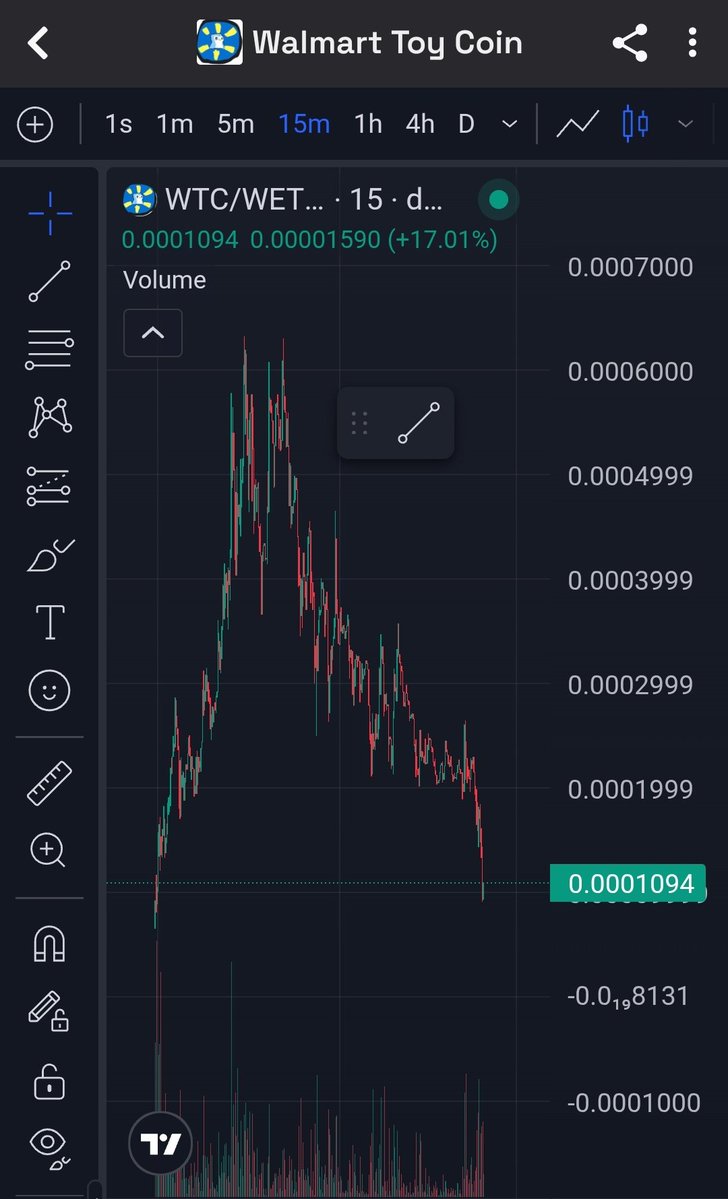Open the three-dot overflow menu
Screen dimensions: 728x1199
(692, 43)
